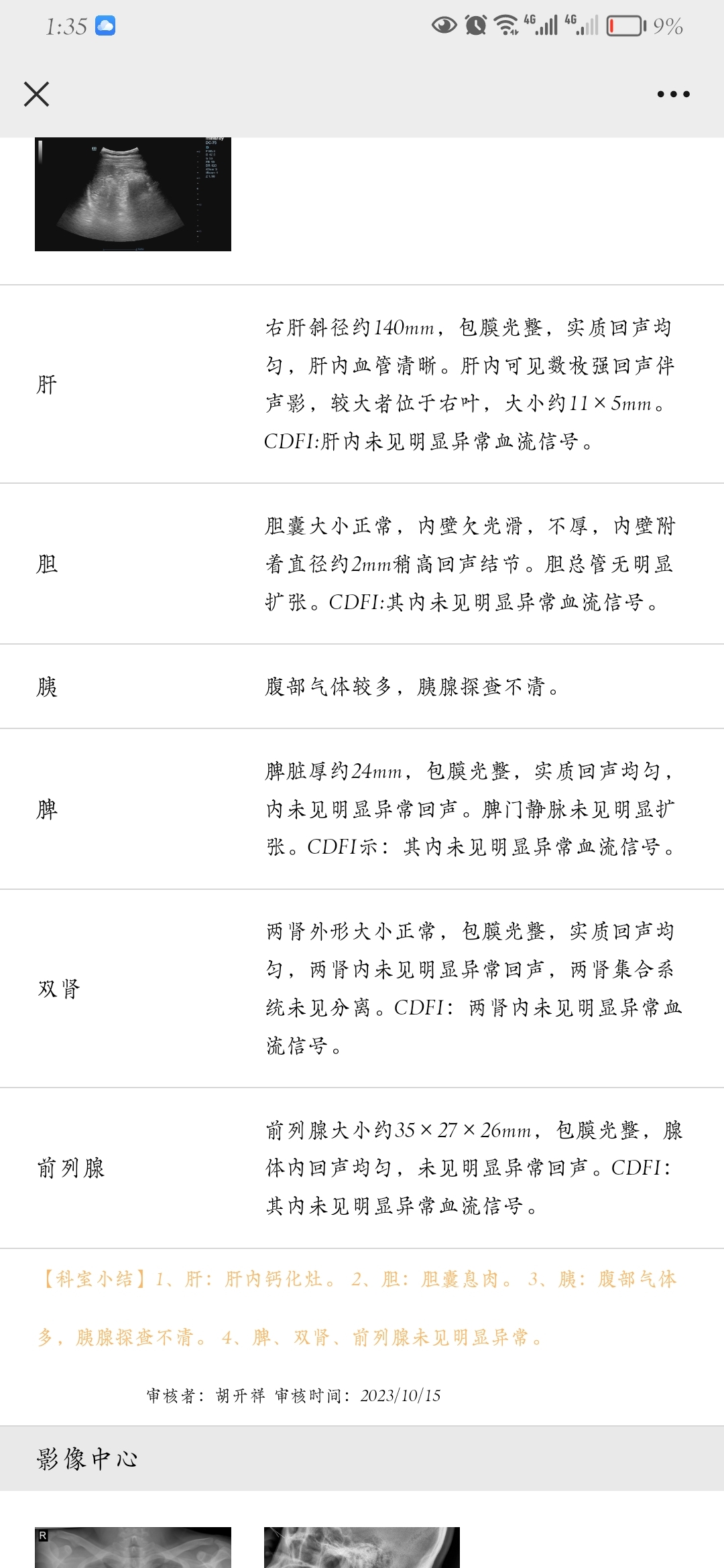724x1568 pixels.
Task: View the lateral skull X-ray thumbnail
Action: click(x=362, y=1547)
